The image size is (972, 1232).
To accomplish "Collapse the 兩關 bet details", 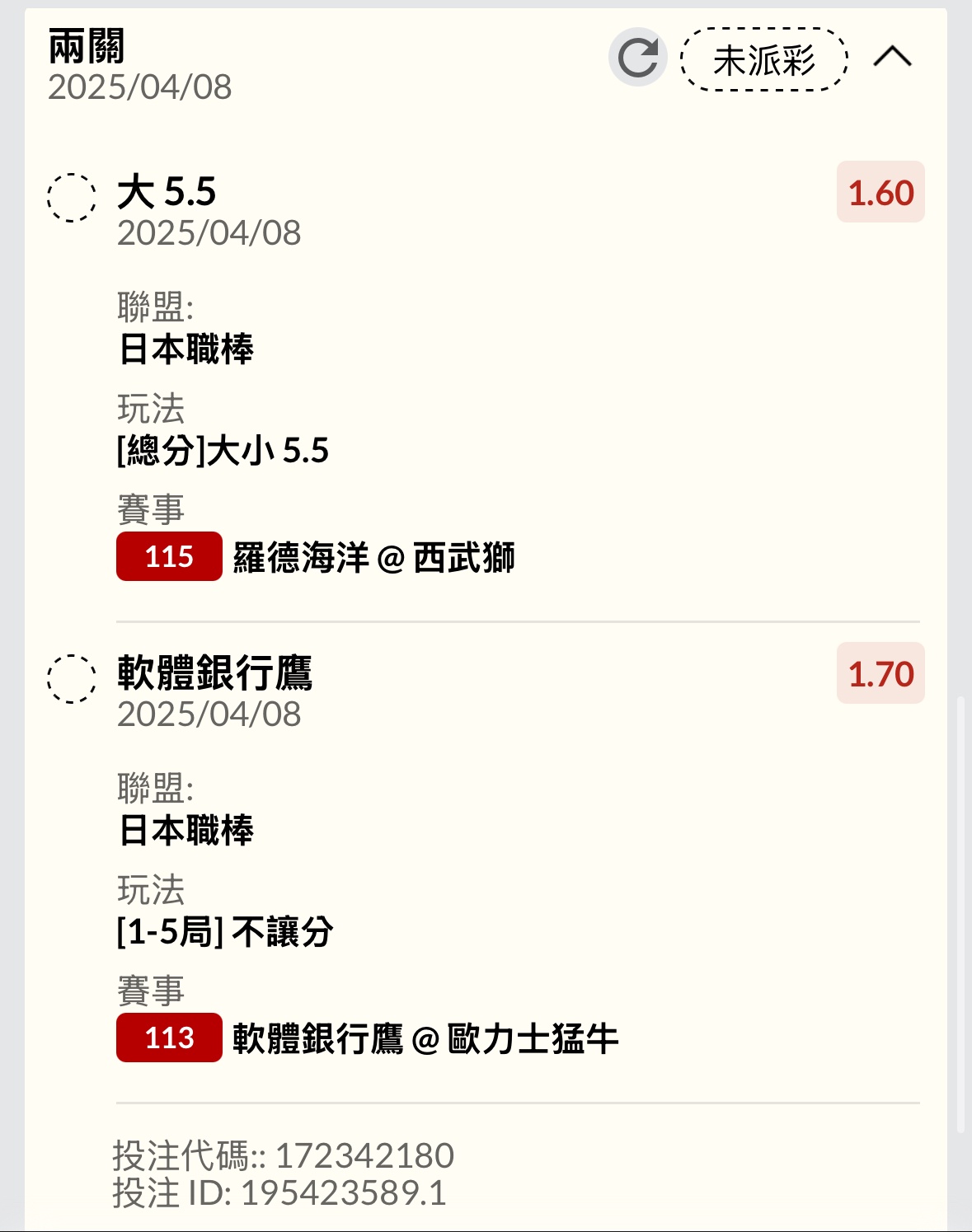I will pyautogui.click(x=892, y=57).
